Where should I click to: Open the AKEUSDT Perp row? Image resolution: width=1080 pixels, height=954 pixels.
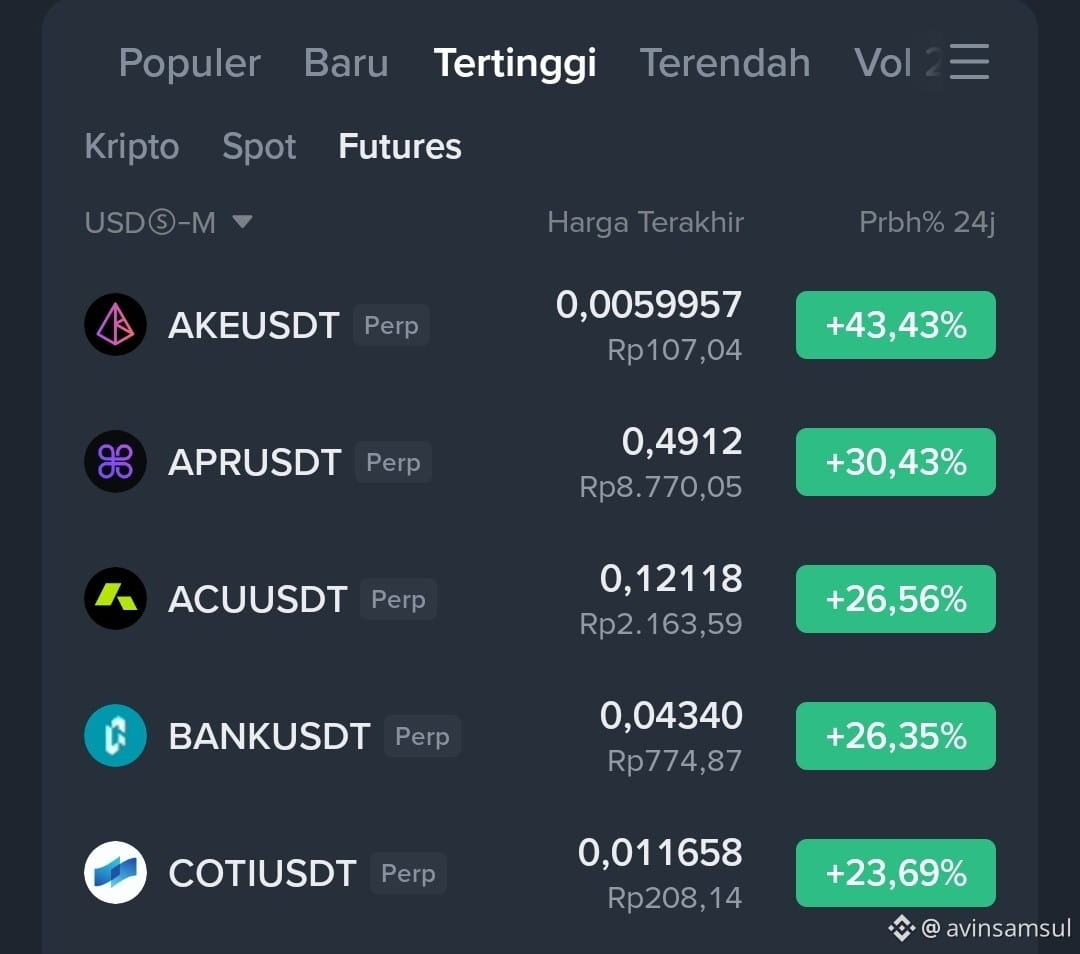[x=539, y=324]
